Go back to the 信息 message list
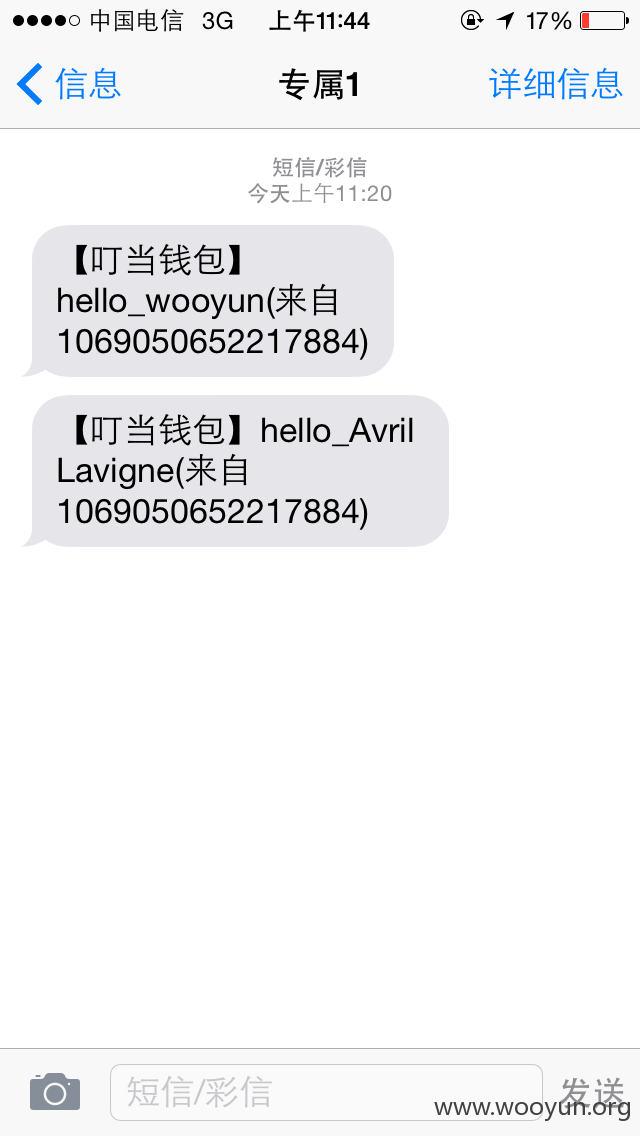Viewport: 640px width, 1136px height. [x=68, y=84]
